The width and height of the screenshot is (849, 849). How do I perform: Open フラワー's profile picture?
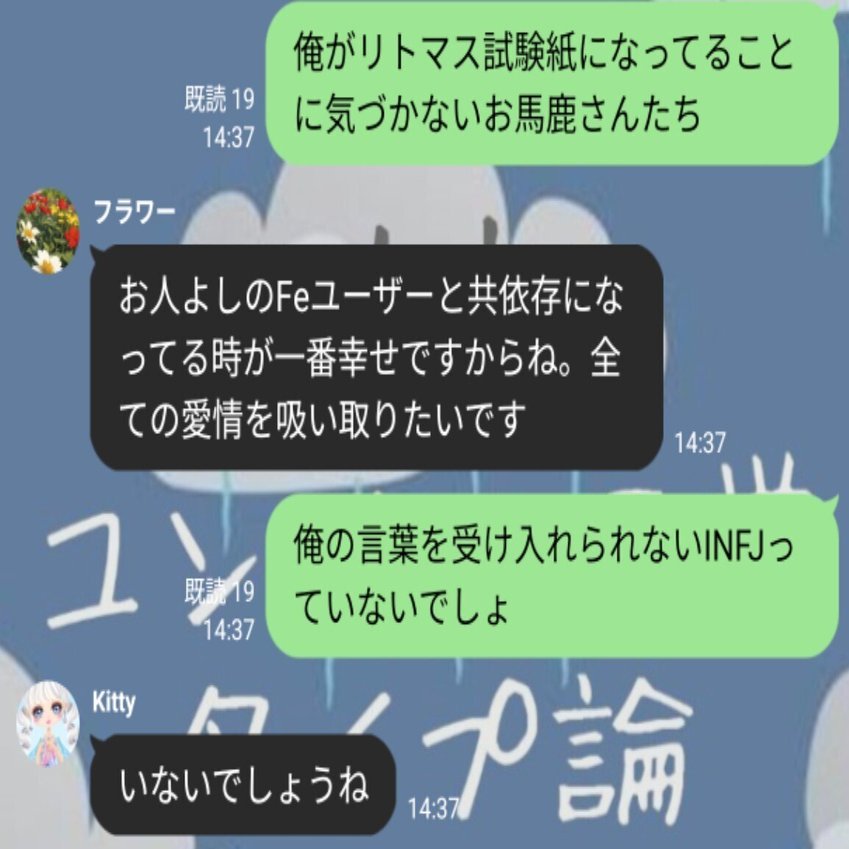pyautogui.click(x=47, y=232)
